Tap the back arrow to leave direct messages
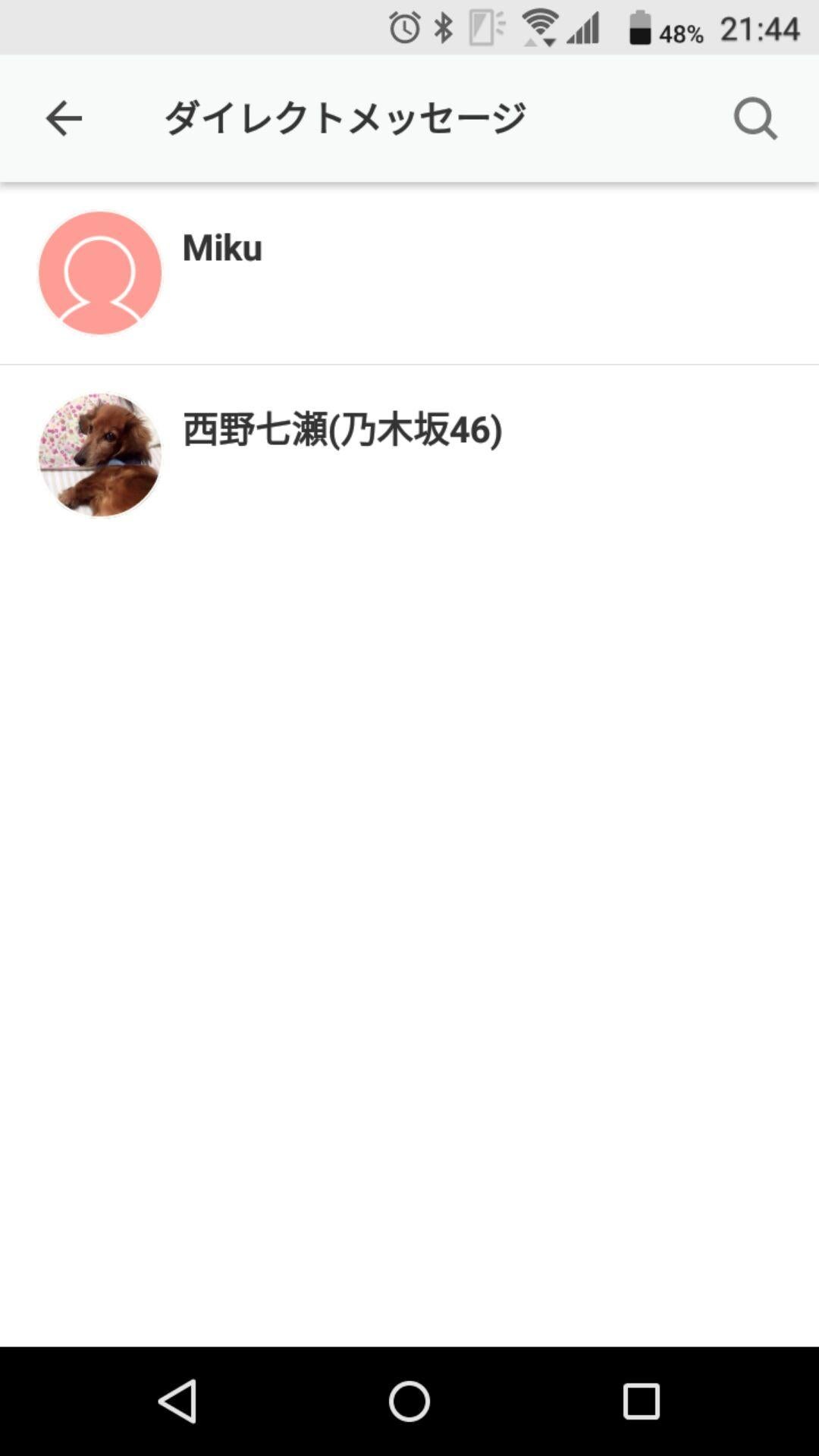The height and width of the screenshot is (1456, 819). (x=64, y=118)
